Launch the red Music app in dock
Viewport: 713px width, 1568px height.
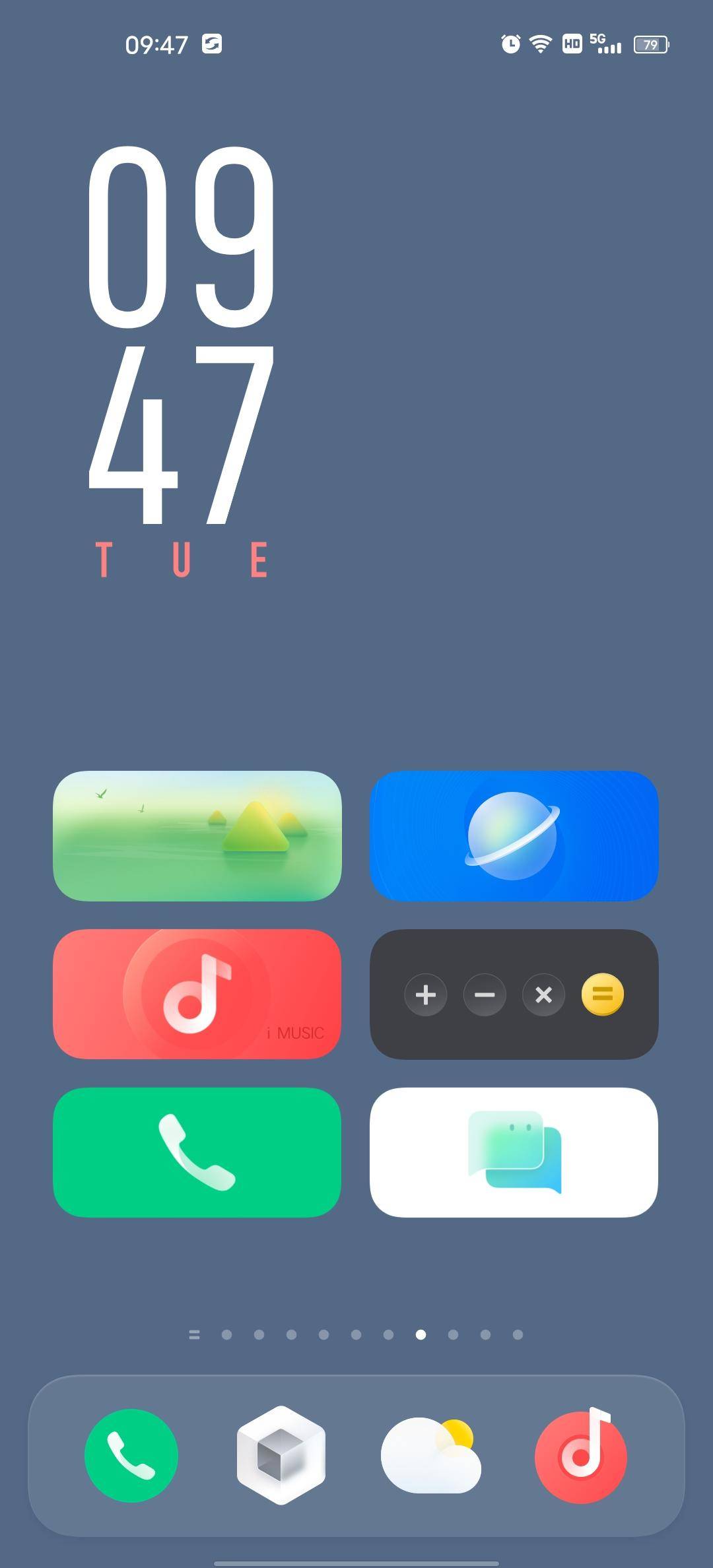(x=581, y=1455)
